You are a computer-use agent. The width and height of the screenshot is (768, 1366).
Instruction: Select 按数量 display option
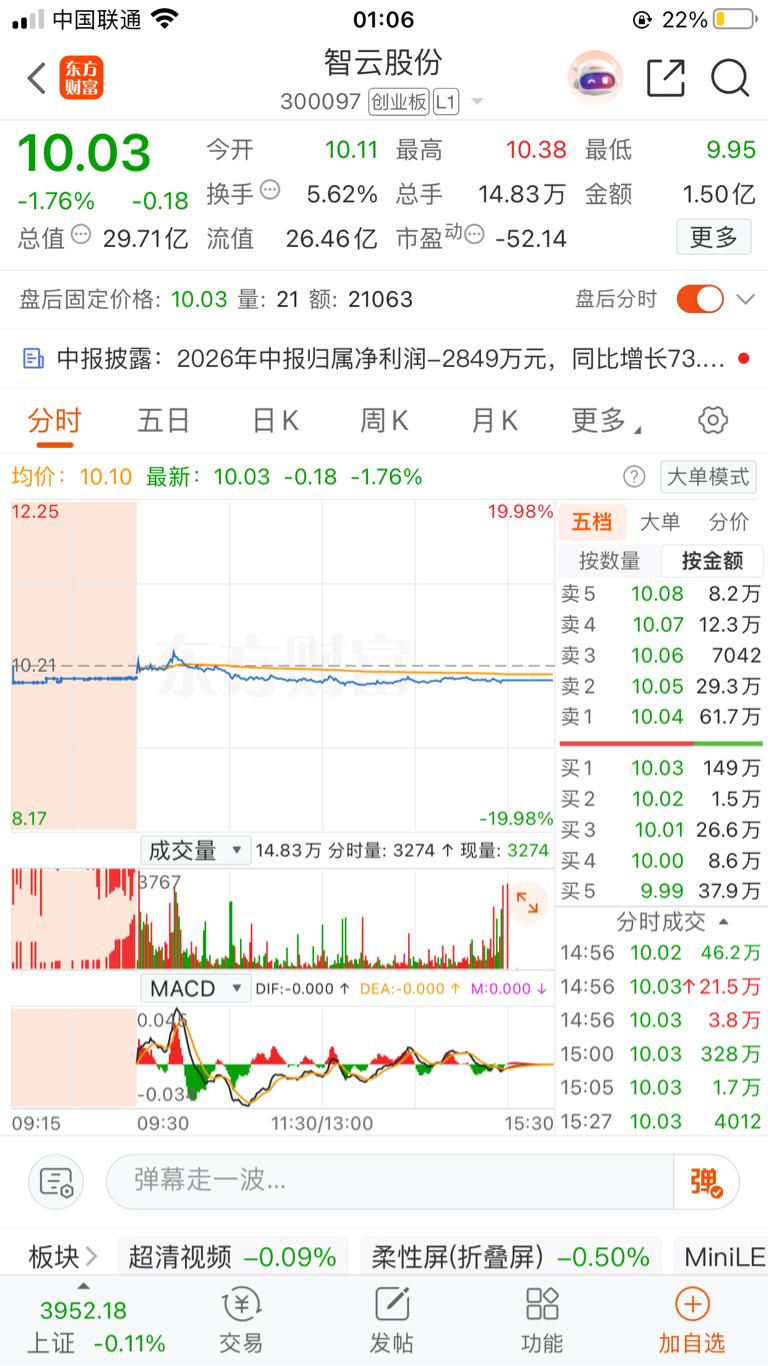point(609,561)
